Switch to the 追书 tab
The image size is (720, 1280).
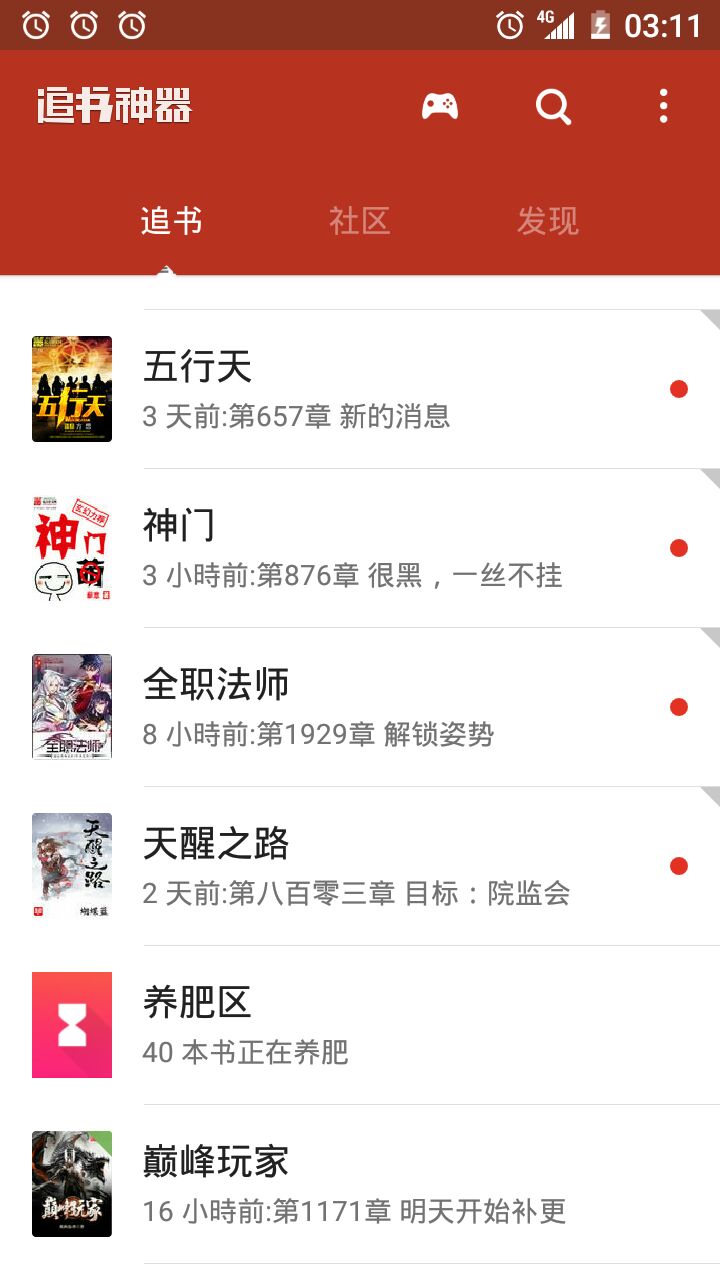(x=171, y=221)
